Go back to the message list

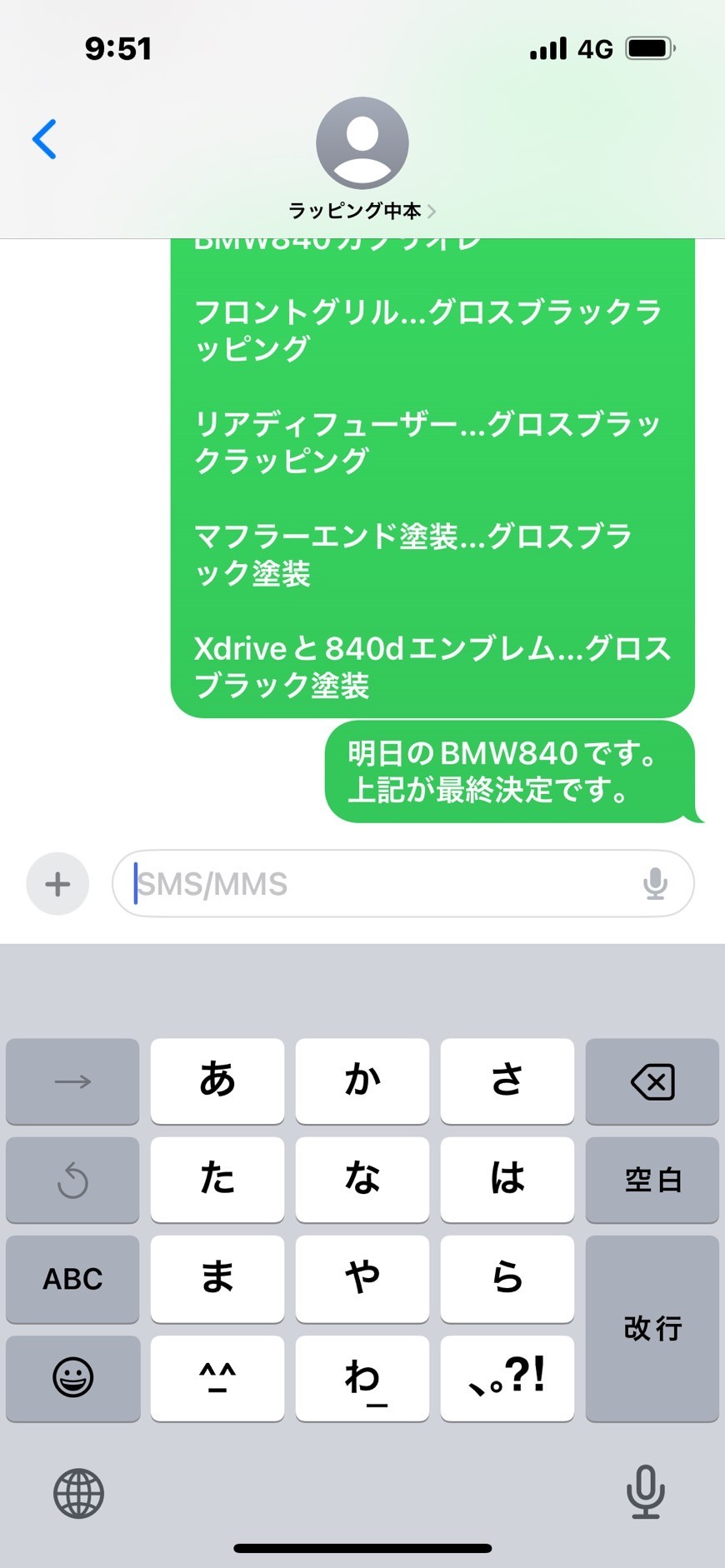coord(44,139)
